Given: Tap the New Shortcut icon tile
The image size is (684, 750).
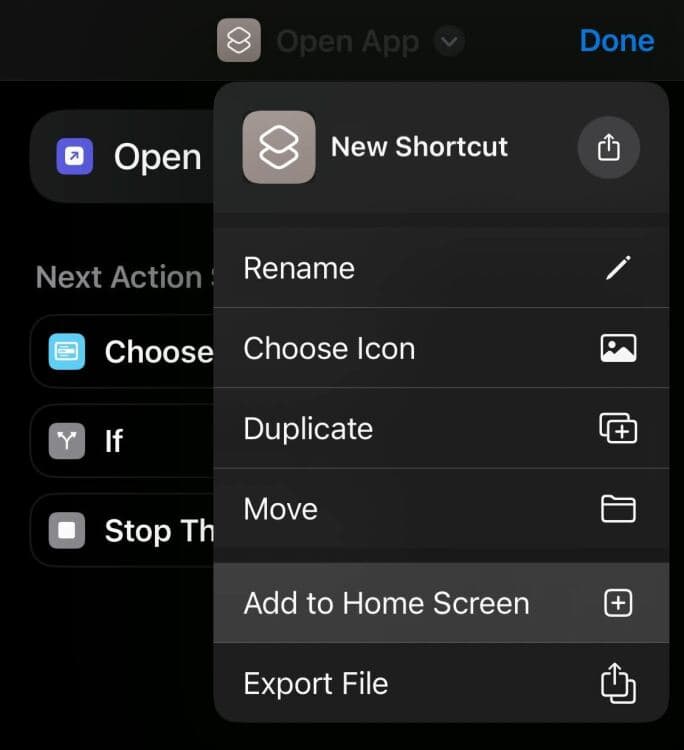Looking at the screenshot, I should pyautogui.click(x=279, y=147).
